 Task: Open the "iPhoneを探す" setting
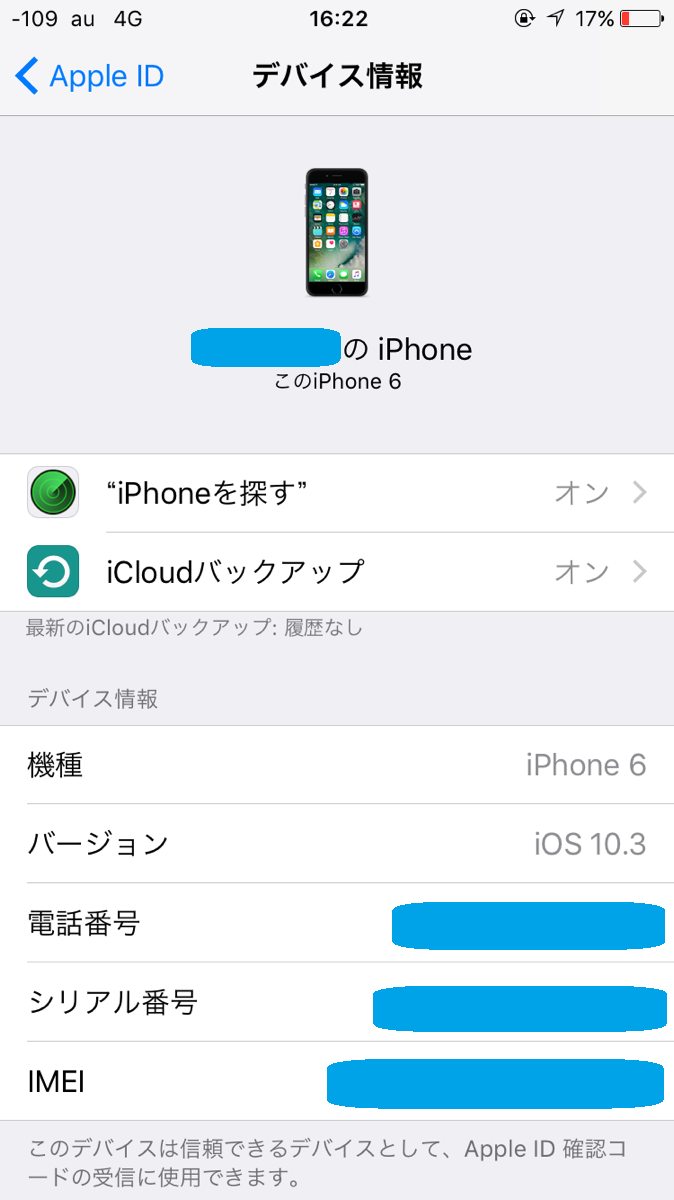[x=336, y=492]
